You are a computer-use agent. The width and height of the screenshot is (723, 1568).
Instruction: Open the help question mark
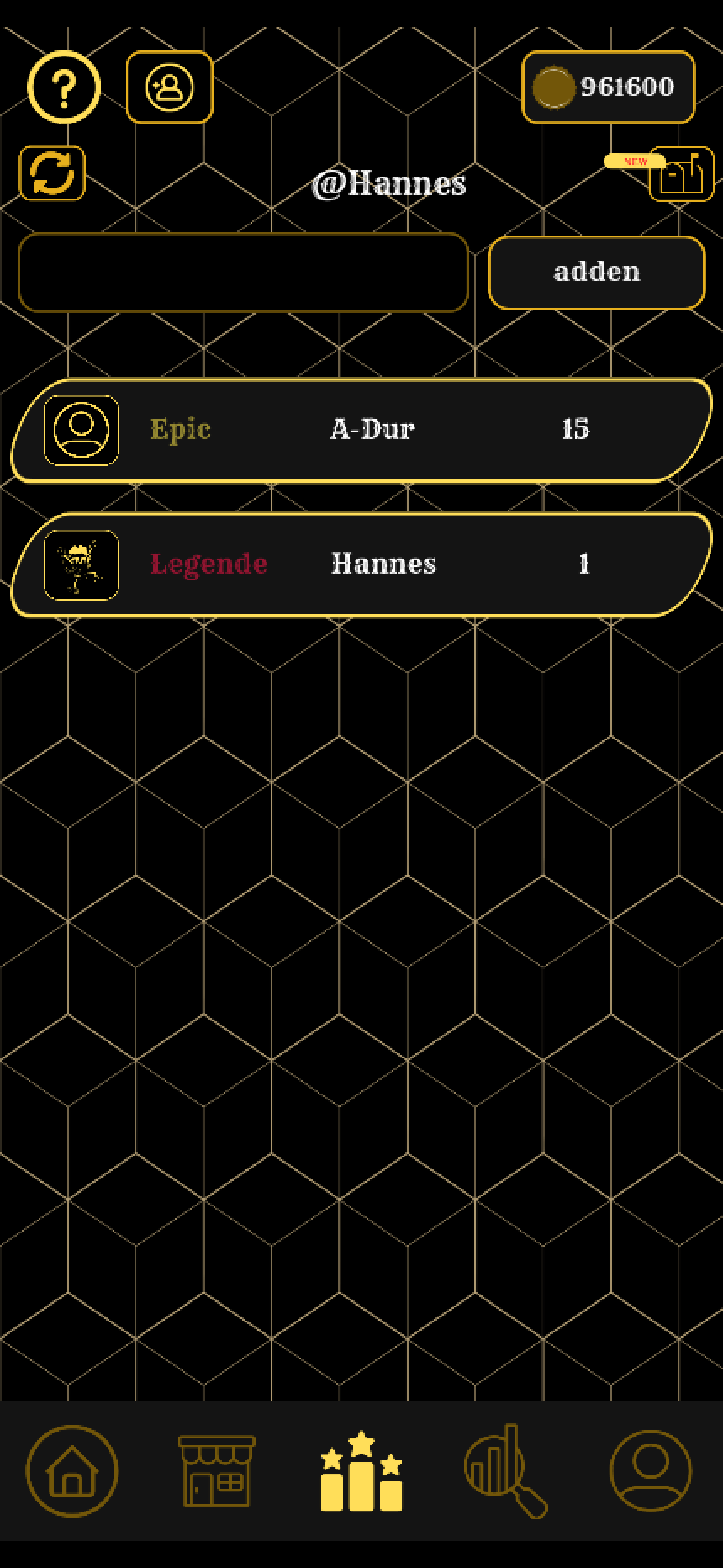click(64, 87)
